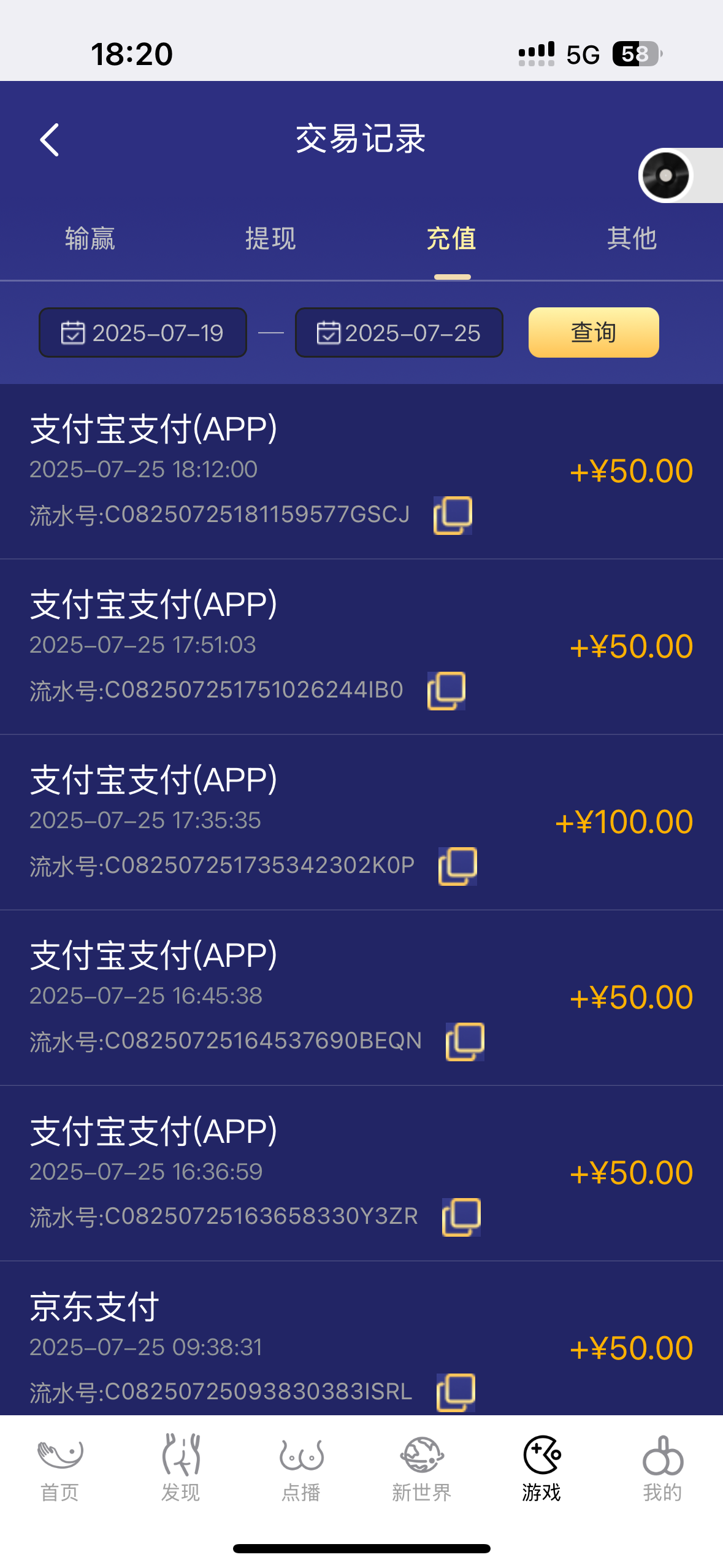Screen dimensions: 723x1568
Task: Switch to the 输赢 tab
Action: 90,239
